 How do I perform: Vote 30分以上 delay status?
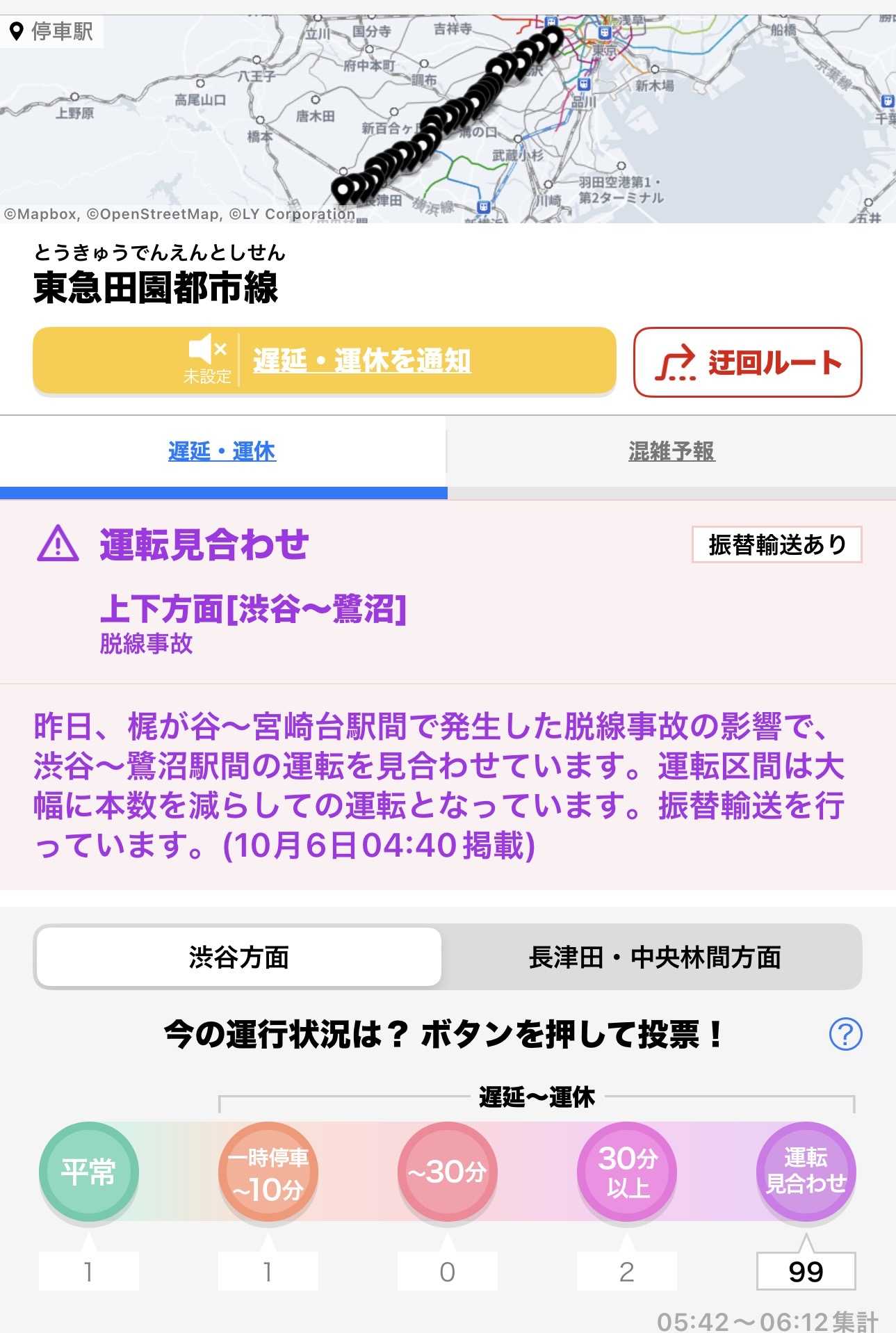[626, 1172]
